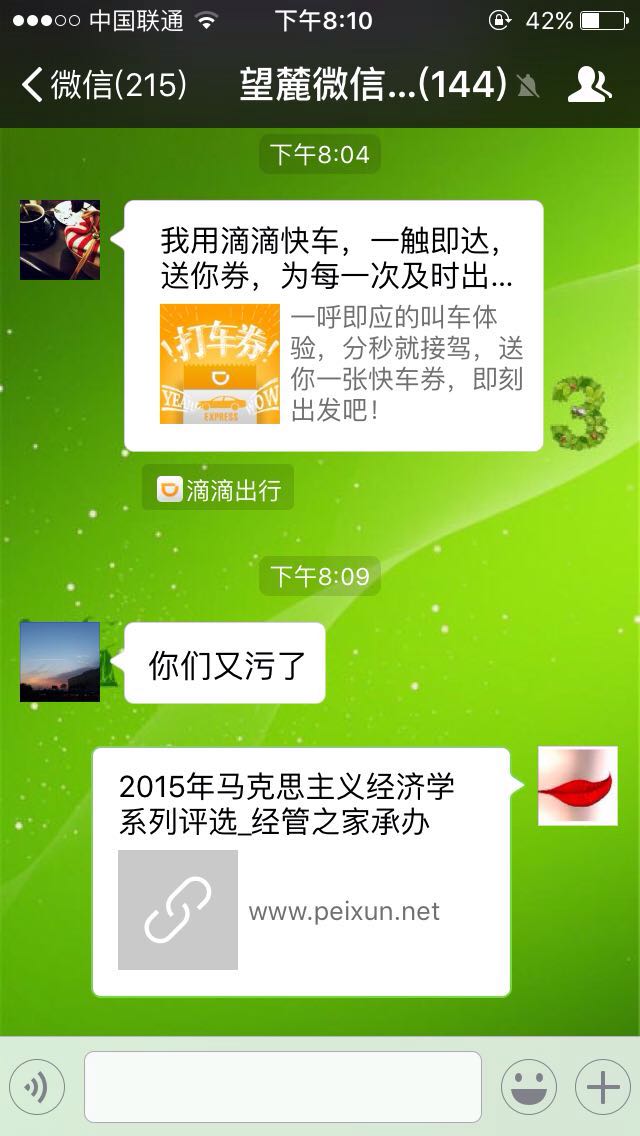The image size is (640, 1136).
Task: Open the 滴滴快车 coupon share card
Action: point(334,325)
